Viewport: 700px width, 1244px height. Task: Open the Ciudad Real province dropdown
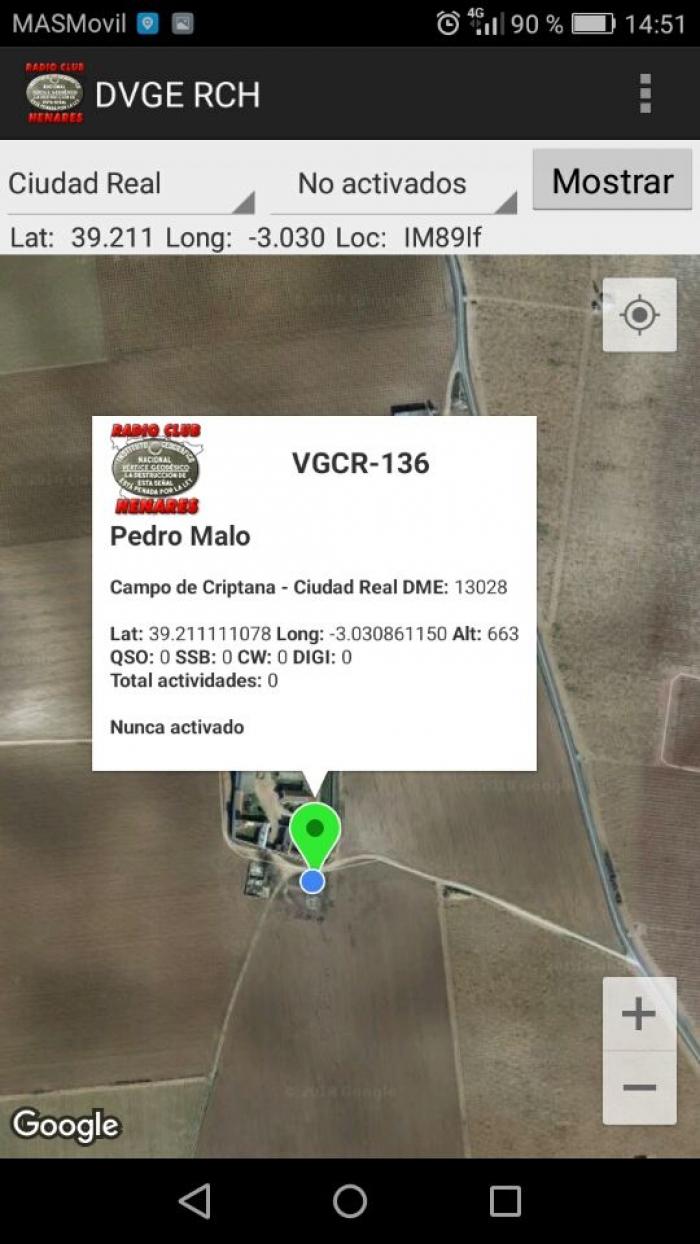(131, 184)
